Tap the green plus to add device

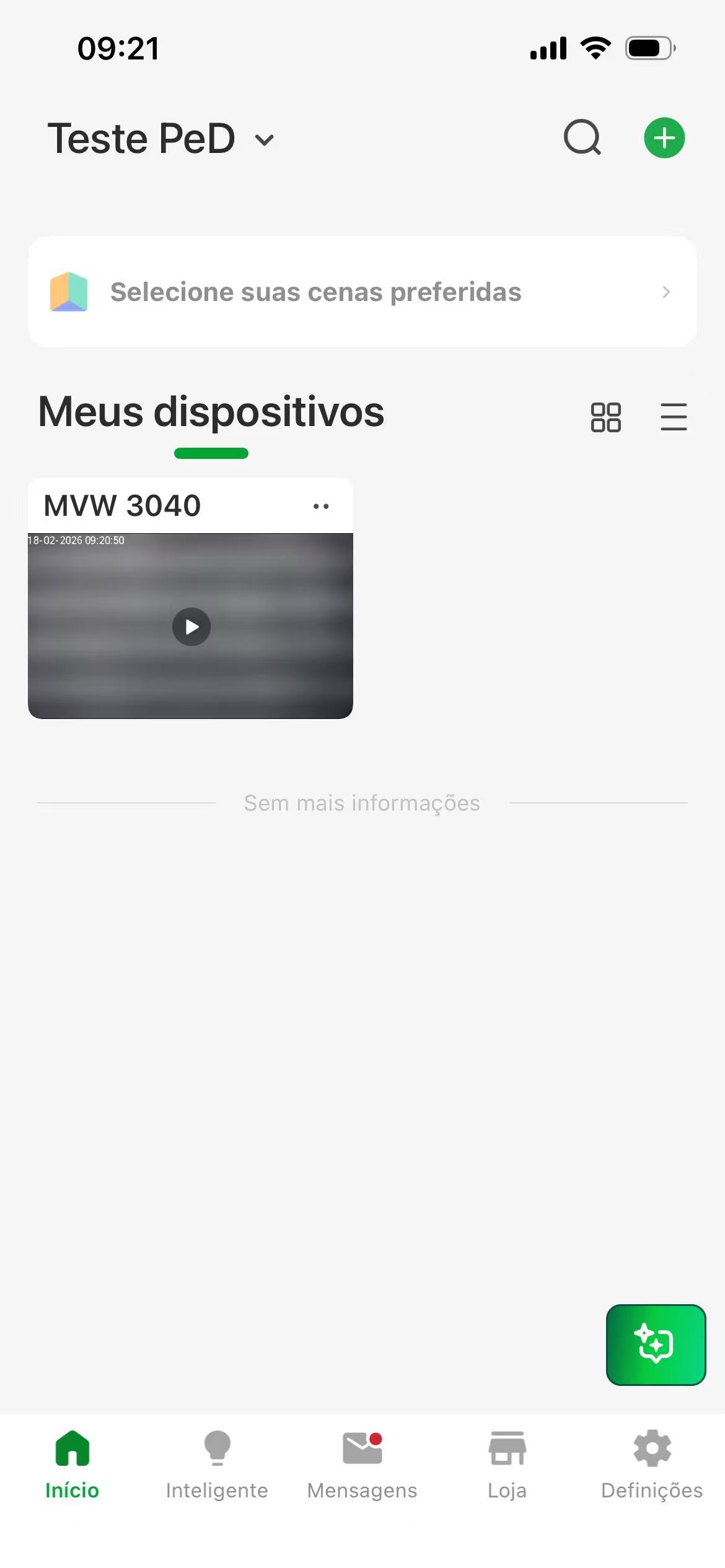(x=664, y=137)
